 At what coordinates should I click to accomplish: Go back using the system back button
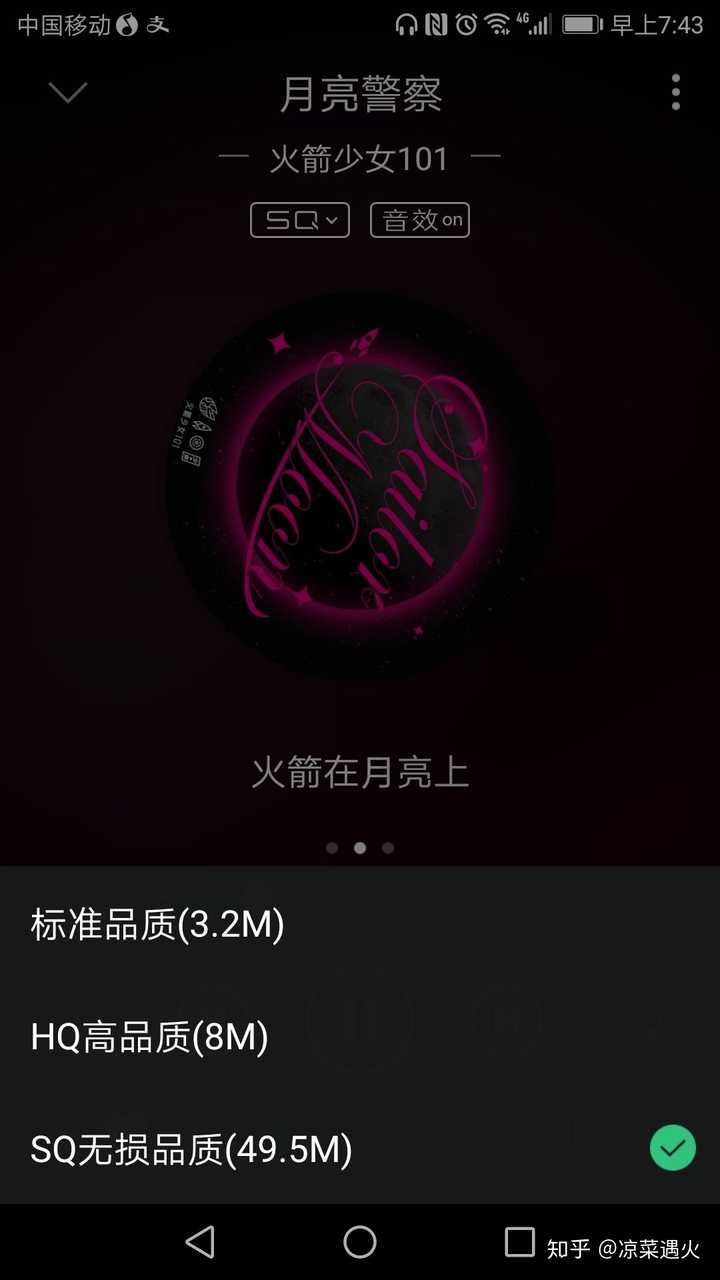pyautogui.click(x=200, y=1242)
